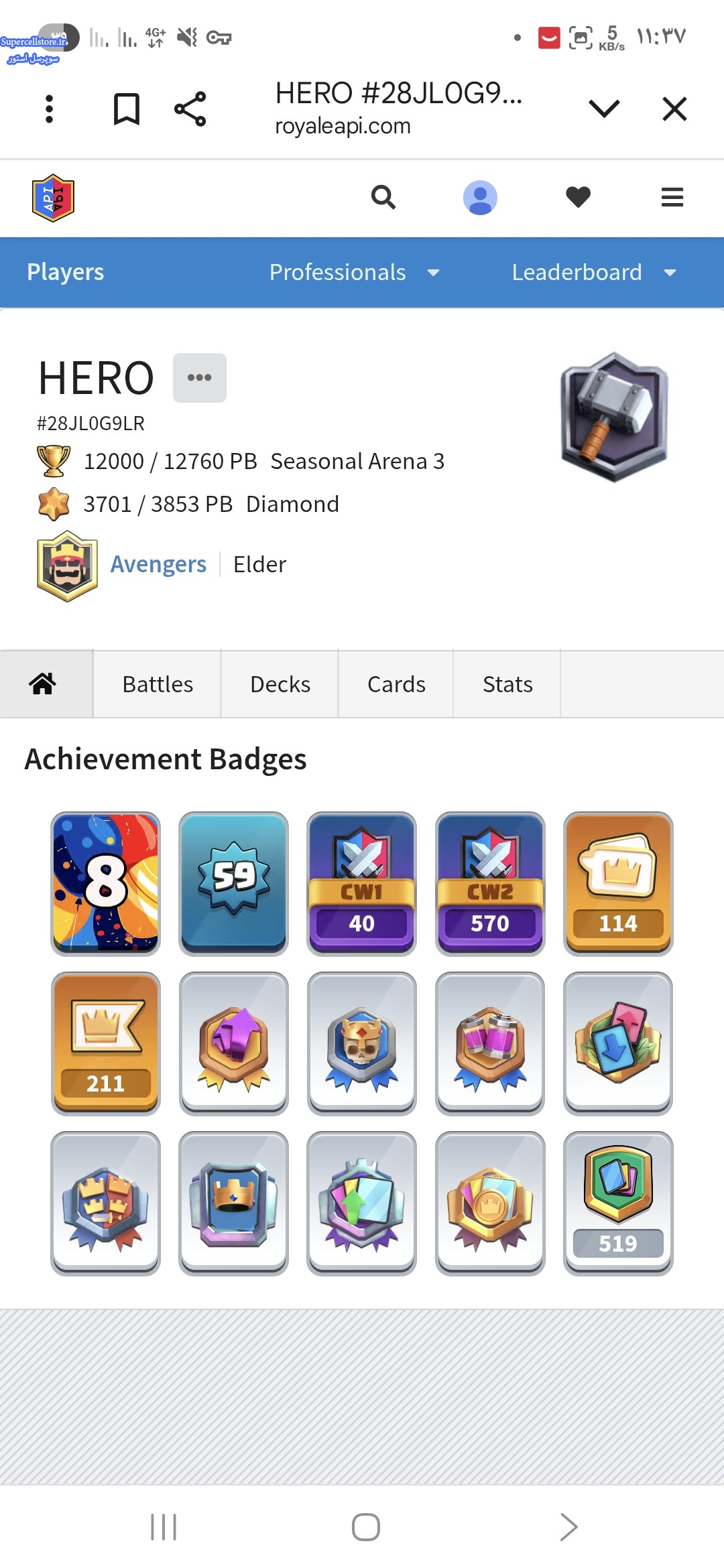Go to Players section
724x1568 pixels.
pos(66,272)
